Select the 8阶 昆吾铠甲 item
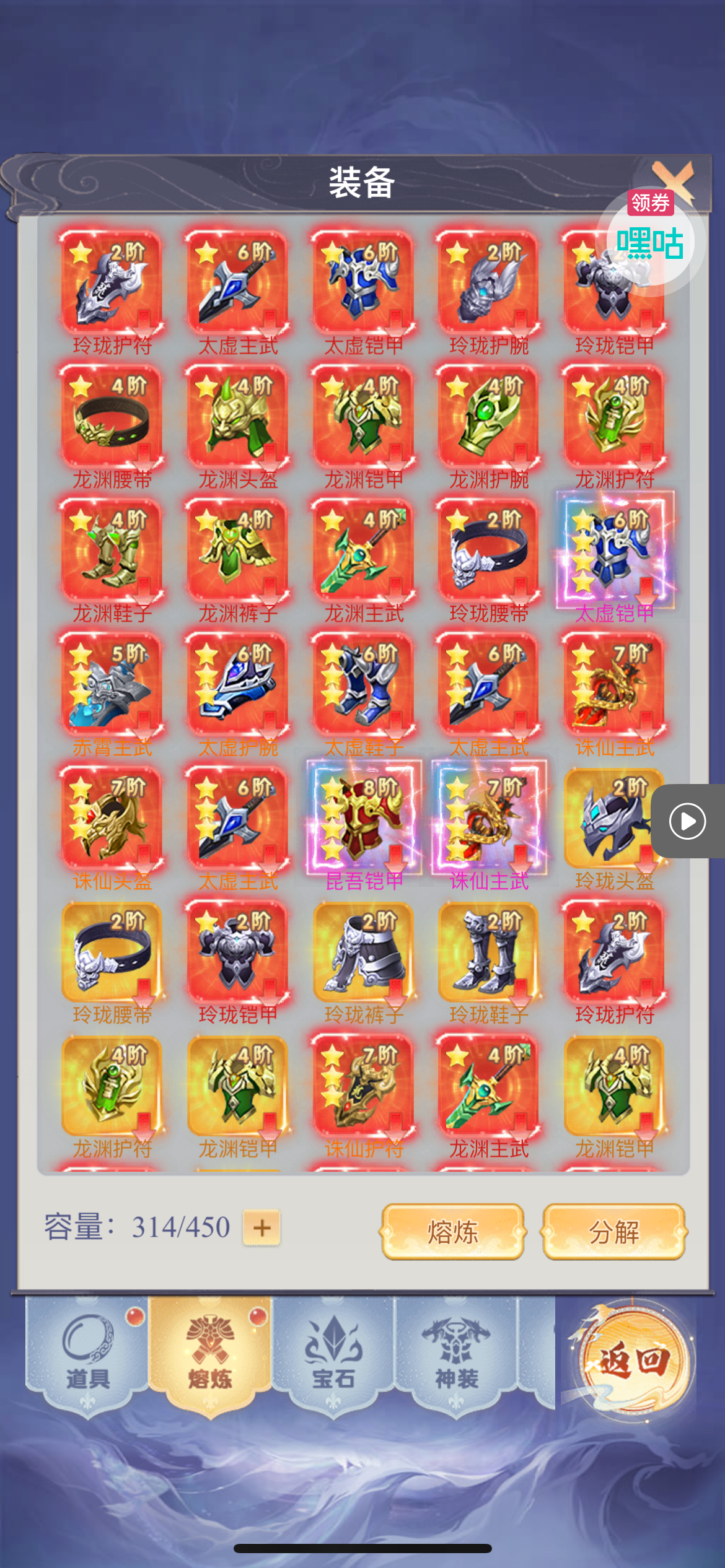725x1568 pixels. pos(364,817)
